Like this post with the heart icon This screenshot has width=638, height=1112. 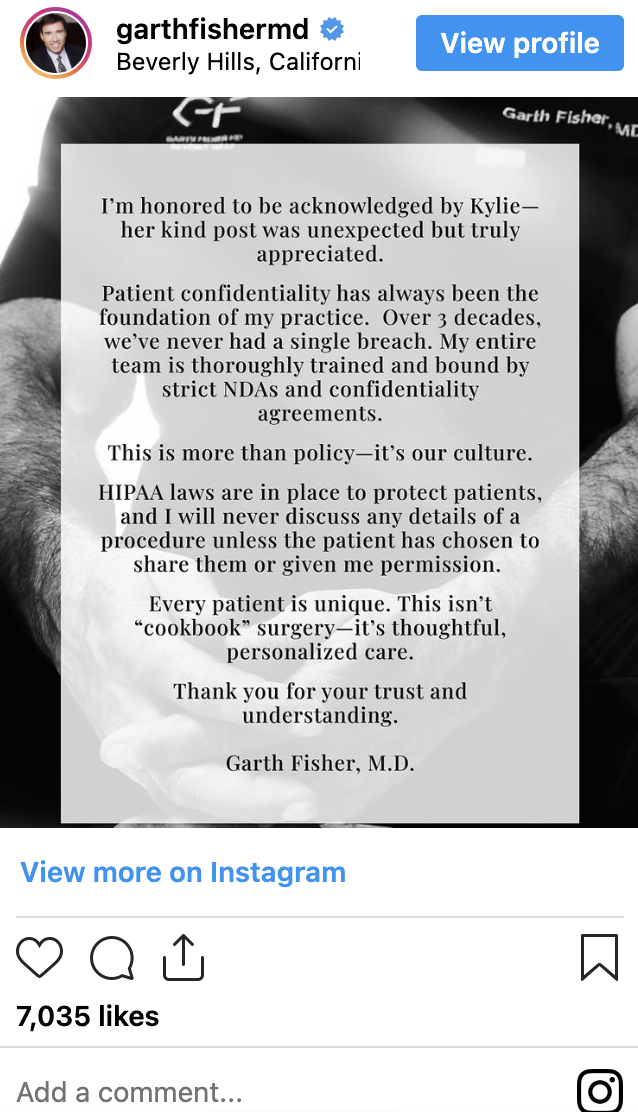40,958
